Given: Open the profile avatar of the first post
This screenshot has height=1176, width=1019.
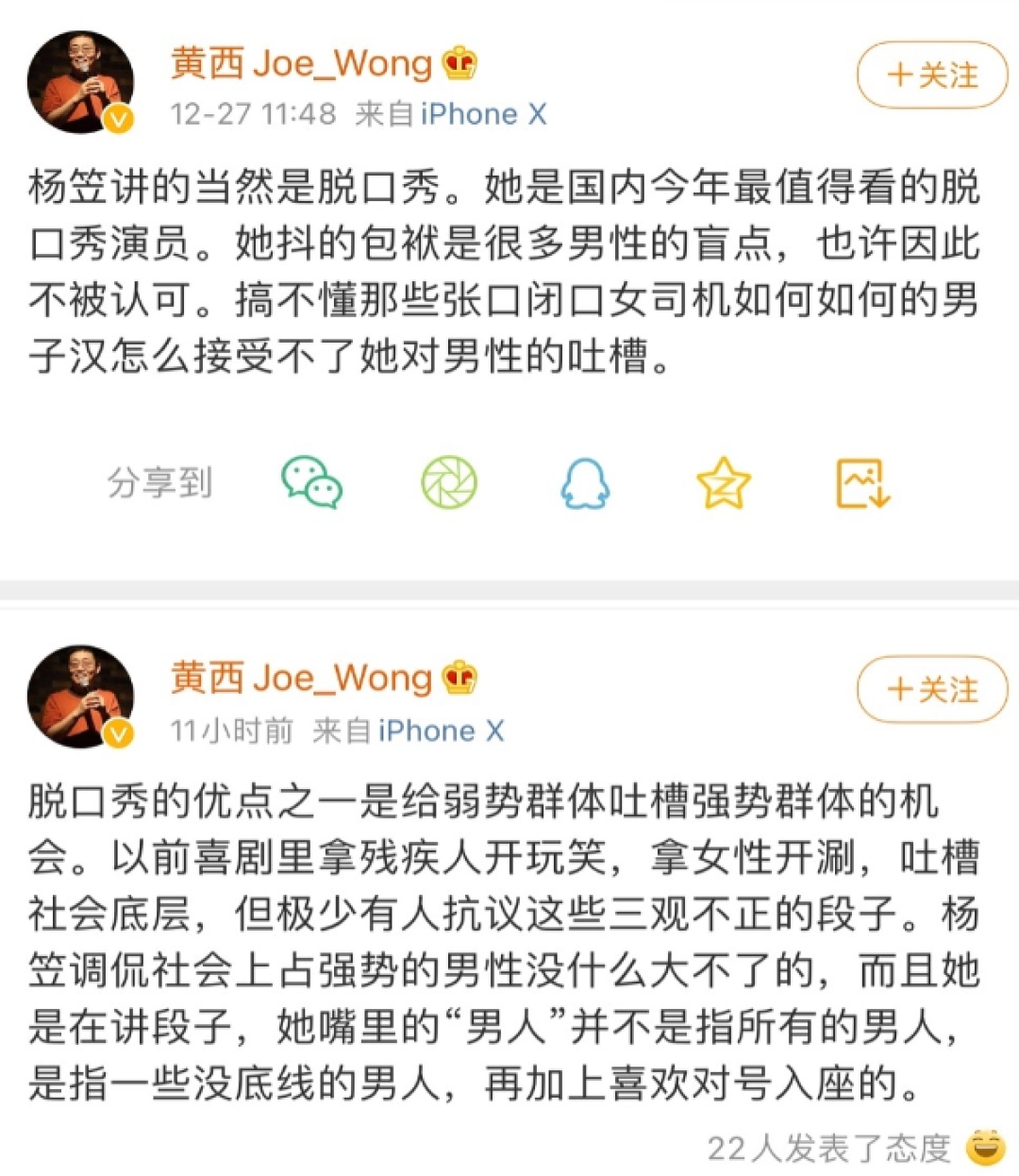Looking at the screenshot, I should pyautogui.click(x=80, y=80).
